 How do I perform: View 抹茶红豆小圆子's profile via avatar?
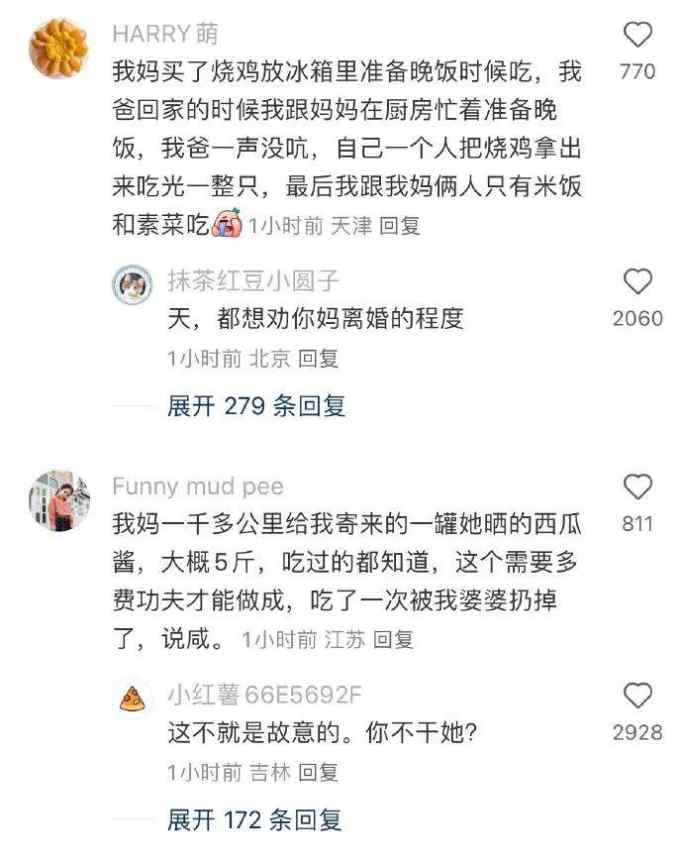(130, 286)
